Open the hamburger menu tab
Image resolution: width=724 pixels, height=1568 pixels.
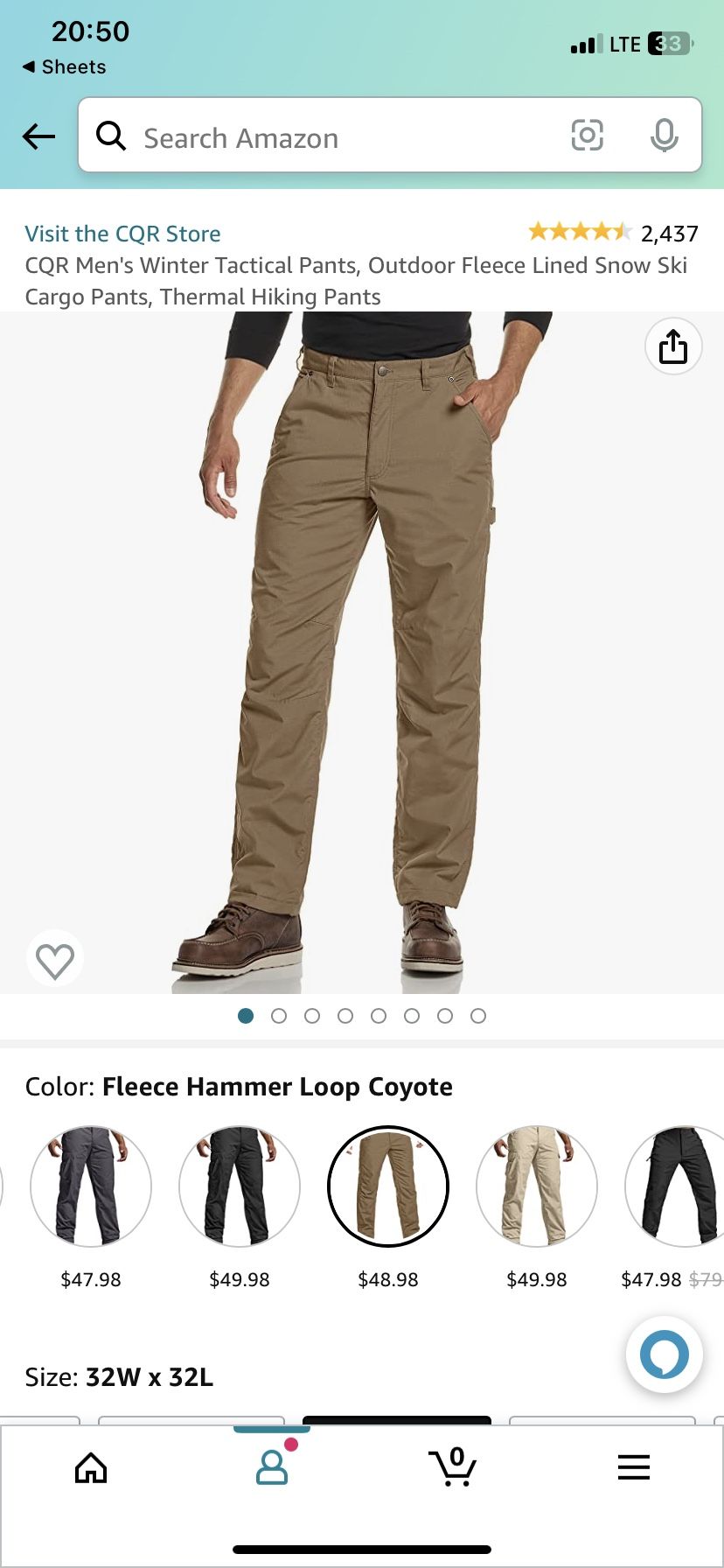[633, 1467]
